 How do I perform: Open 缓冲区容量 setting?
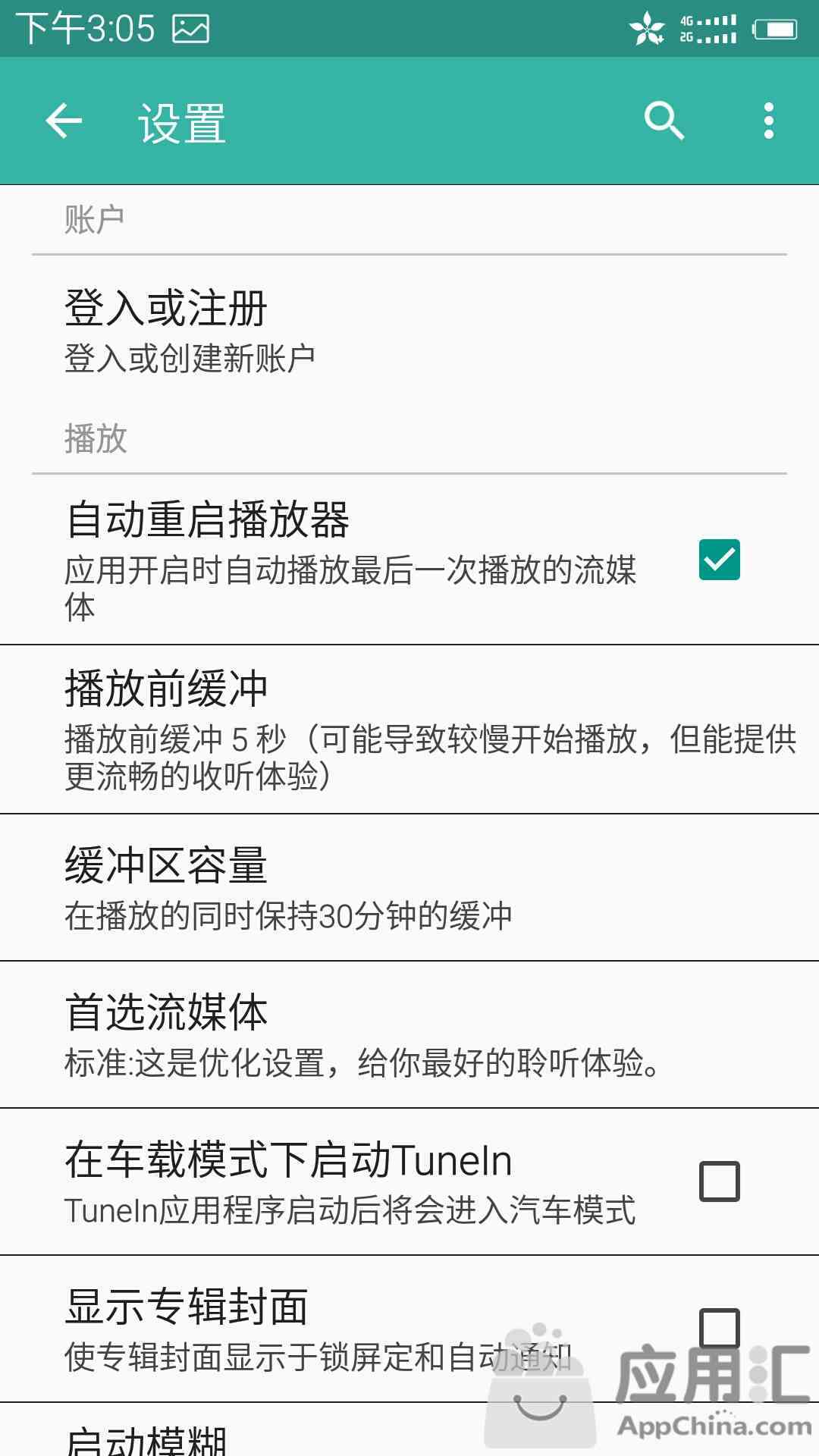409,887
